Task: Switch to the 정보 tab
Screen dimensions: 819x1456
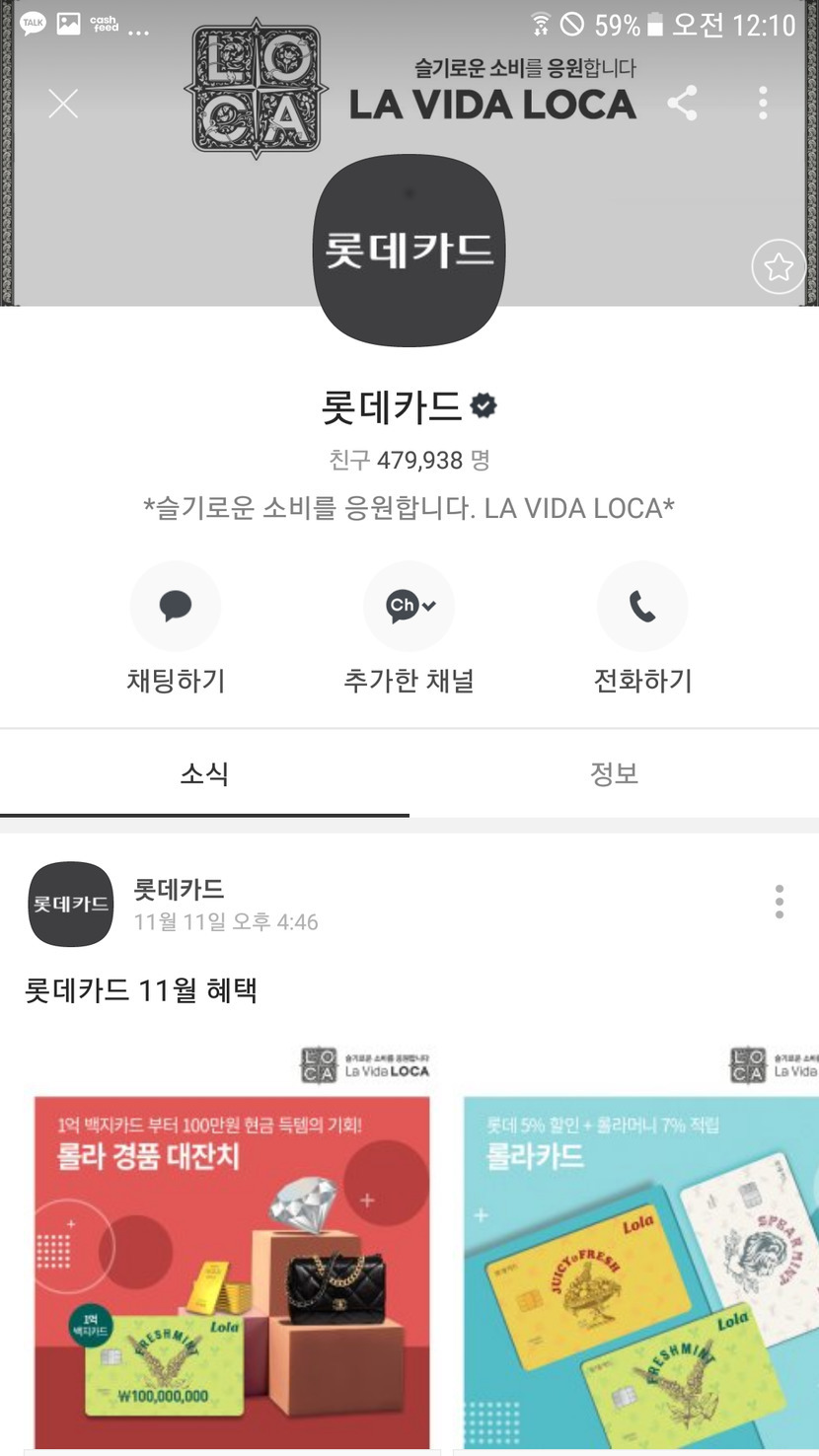Action: click(x=614, y=773)
